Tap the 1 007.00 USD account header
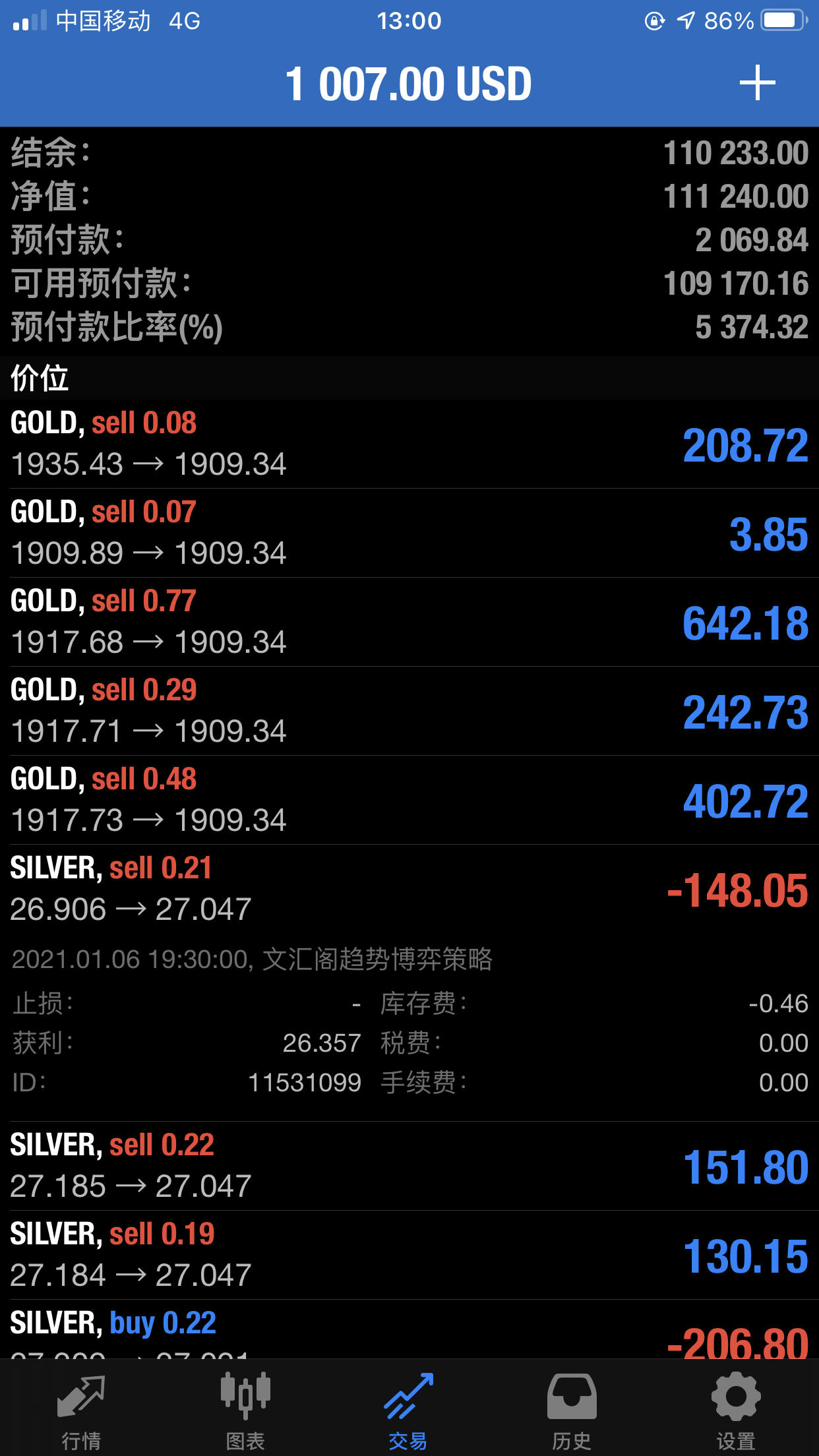The height and width of the screenshot is (1456, 819). [x=409, y=82]
